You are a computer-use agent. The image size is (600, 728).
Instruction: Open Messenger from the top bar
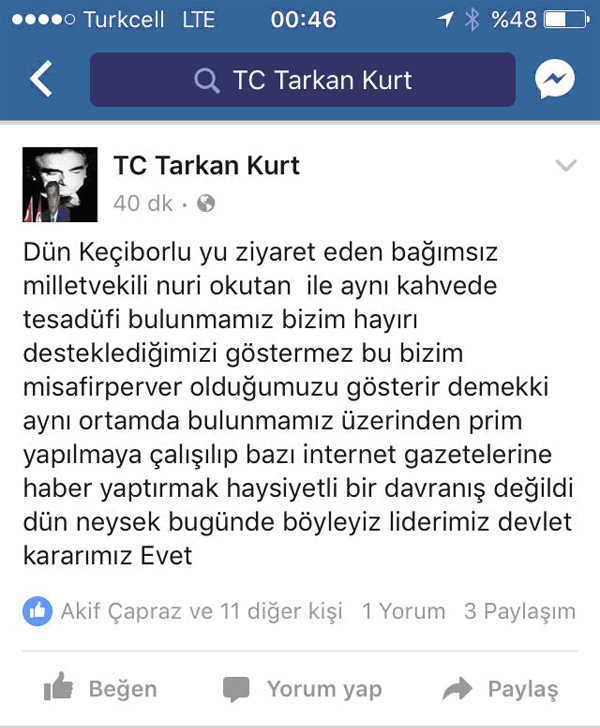point(554,80)
